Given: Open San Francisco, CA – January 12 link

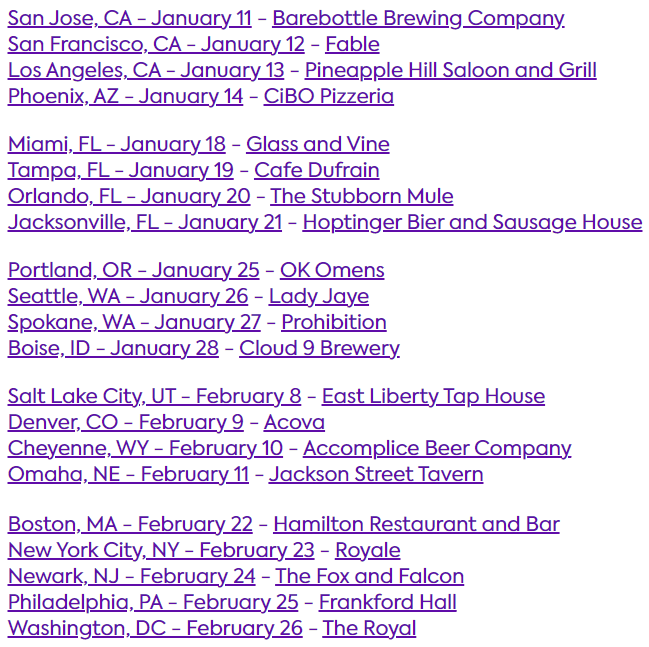Looking at the screenshot, I should tap(156, 45).
